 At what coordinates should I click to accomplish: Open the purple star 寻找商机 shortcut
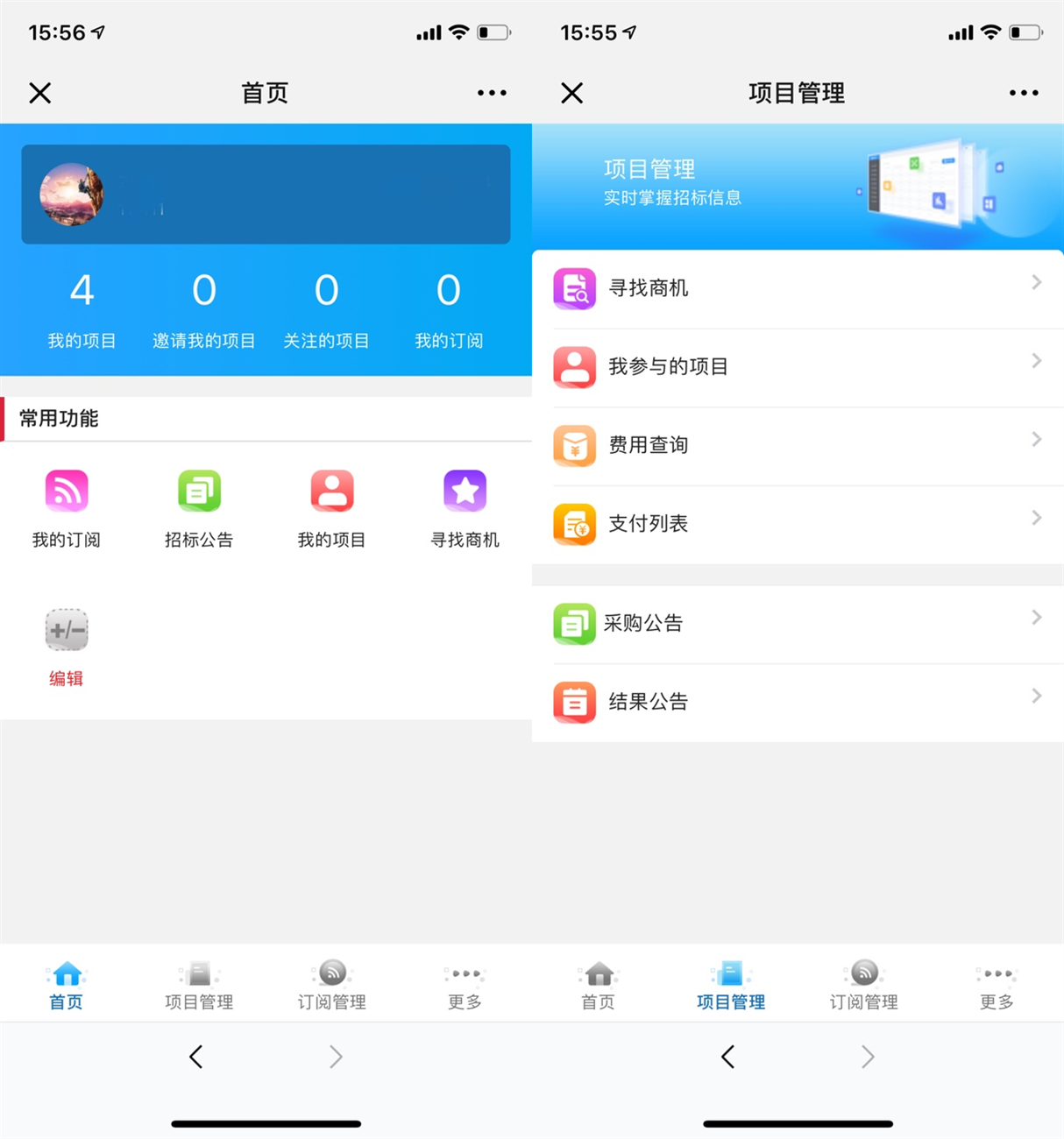pos(465,492)
